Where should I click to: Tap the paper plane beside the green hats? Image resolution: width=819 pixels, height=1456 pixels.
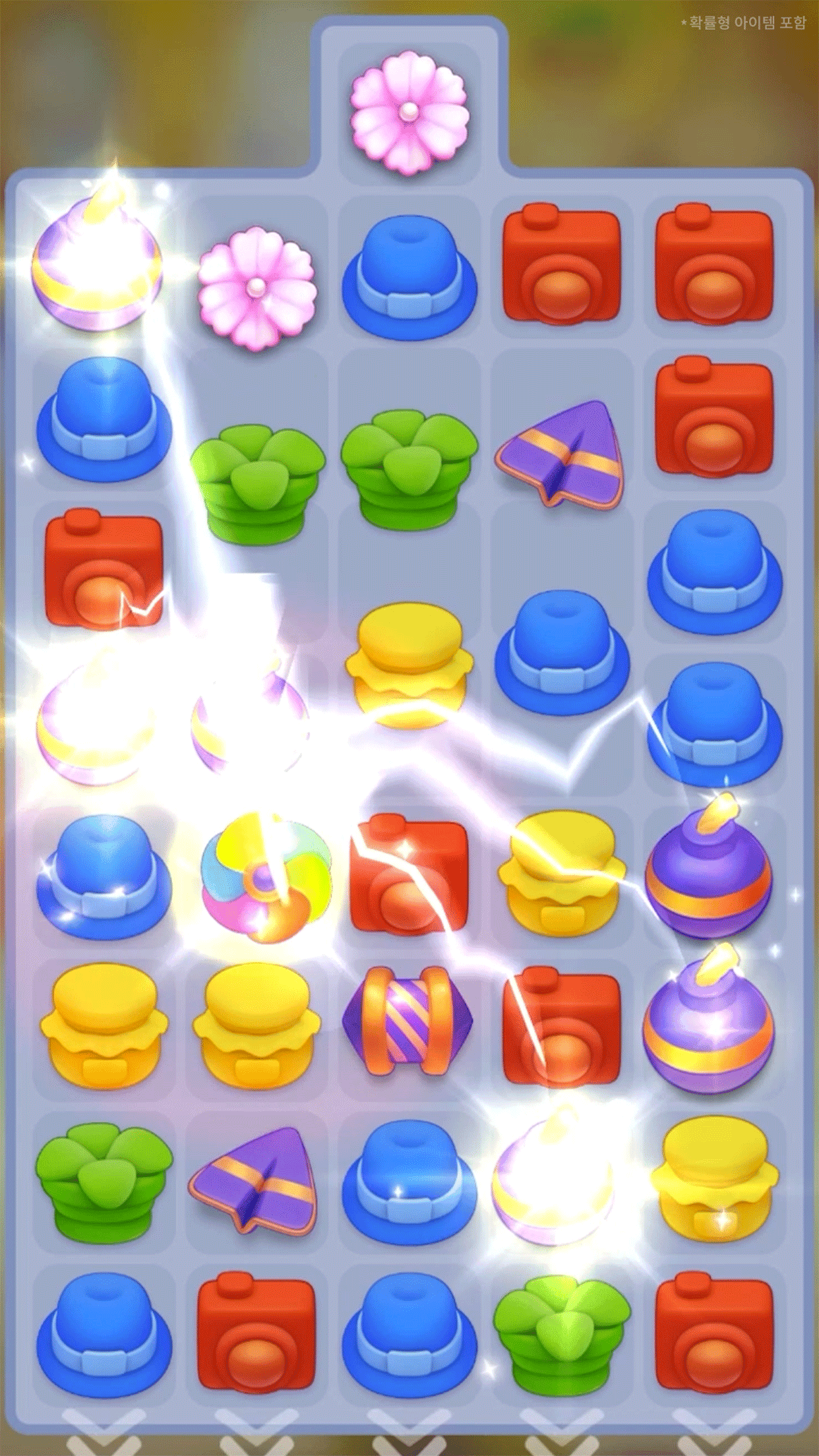[x=561, y=453]
